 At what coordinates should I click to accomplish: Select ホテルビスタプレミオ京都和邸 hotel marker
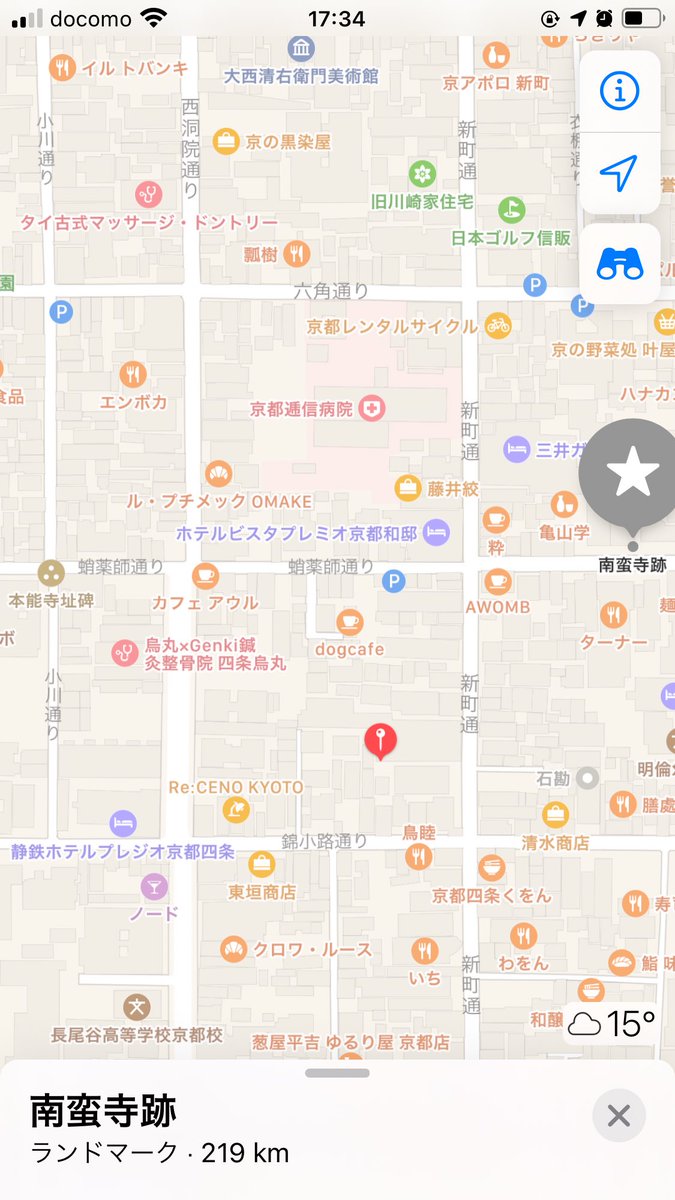tap(436, 533)
